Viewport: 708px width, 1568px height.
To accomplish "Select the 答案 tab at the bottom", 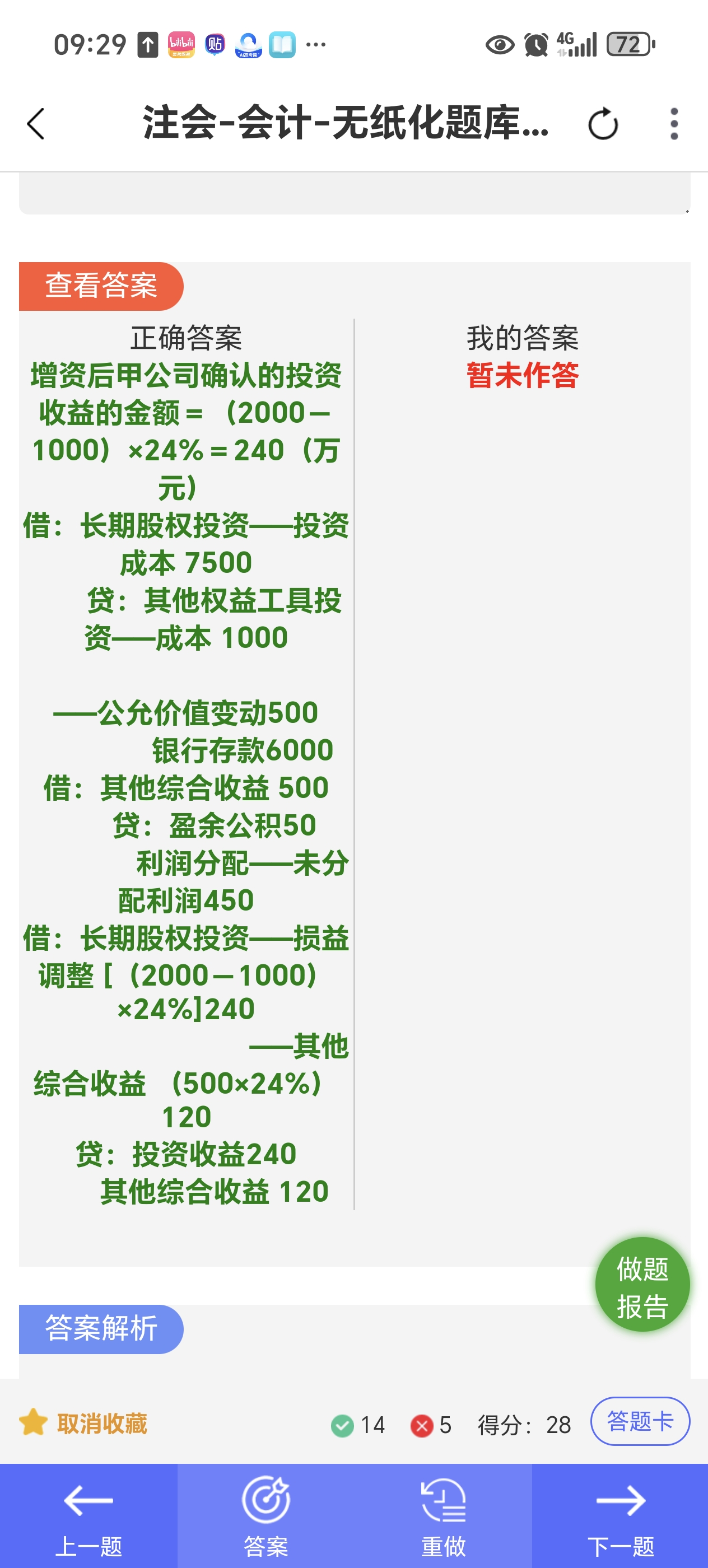I will click(266, 1516).
